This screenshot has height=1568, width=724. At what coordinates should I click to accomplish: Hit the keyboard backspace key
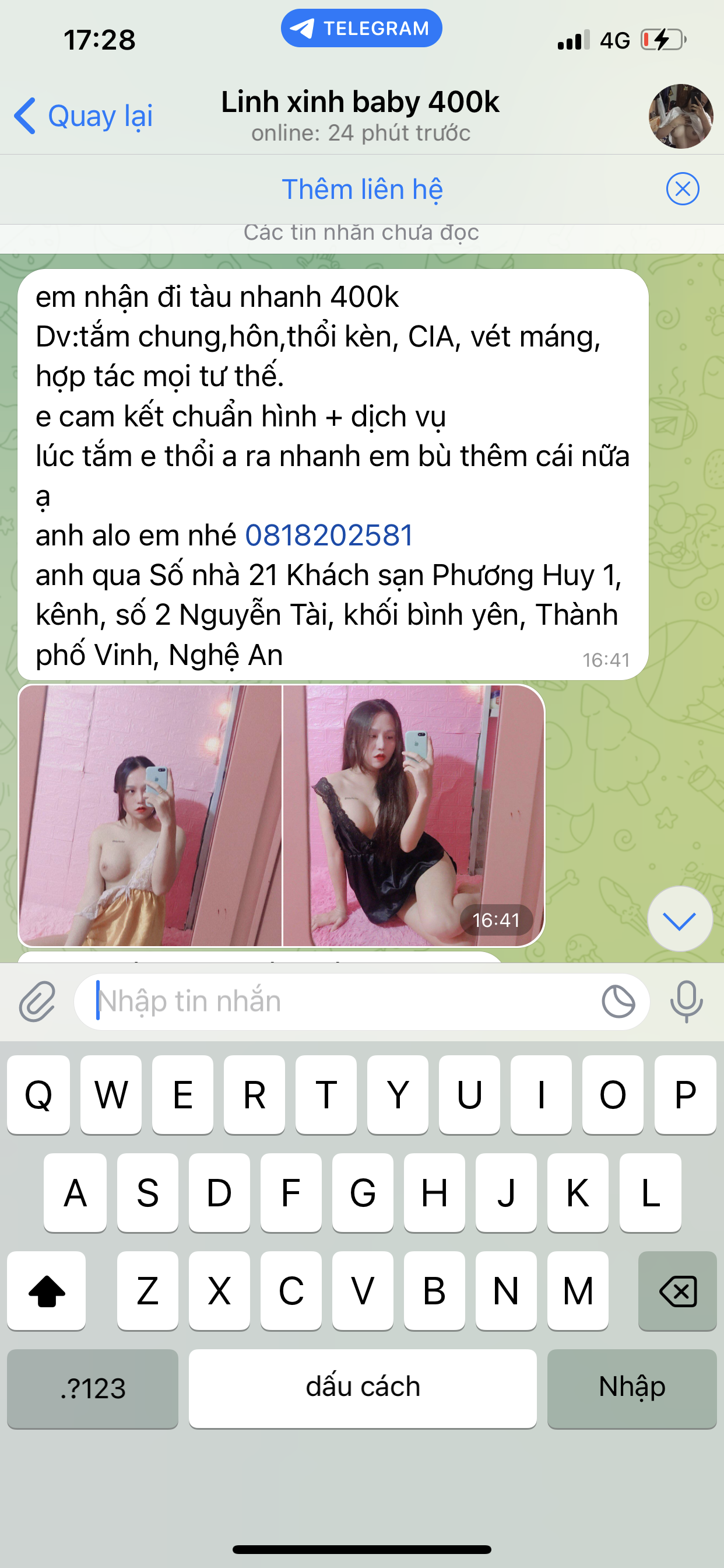[677, 1291]
